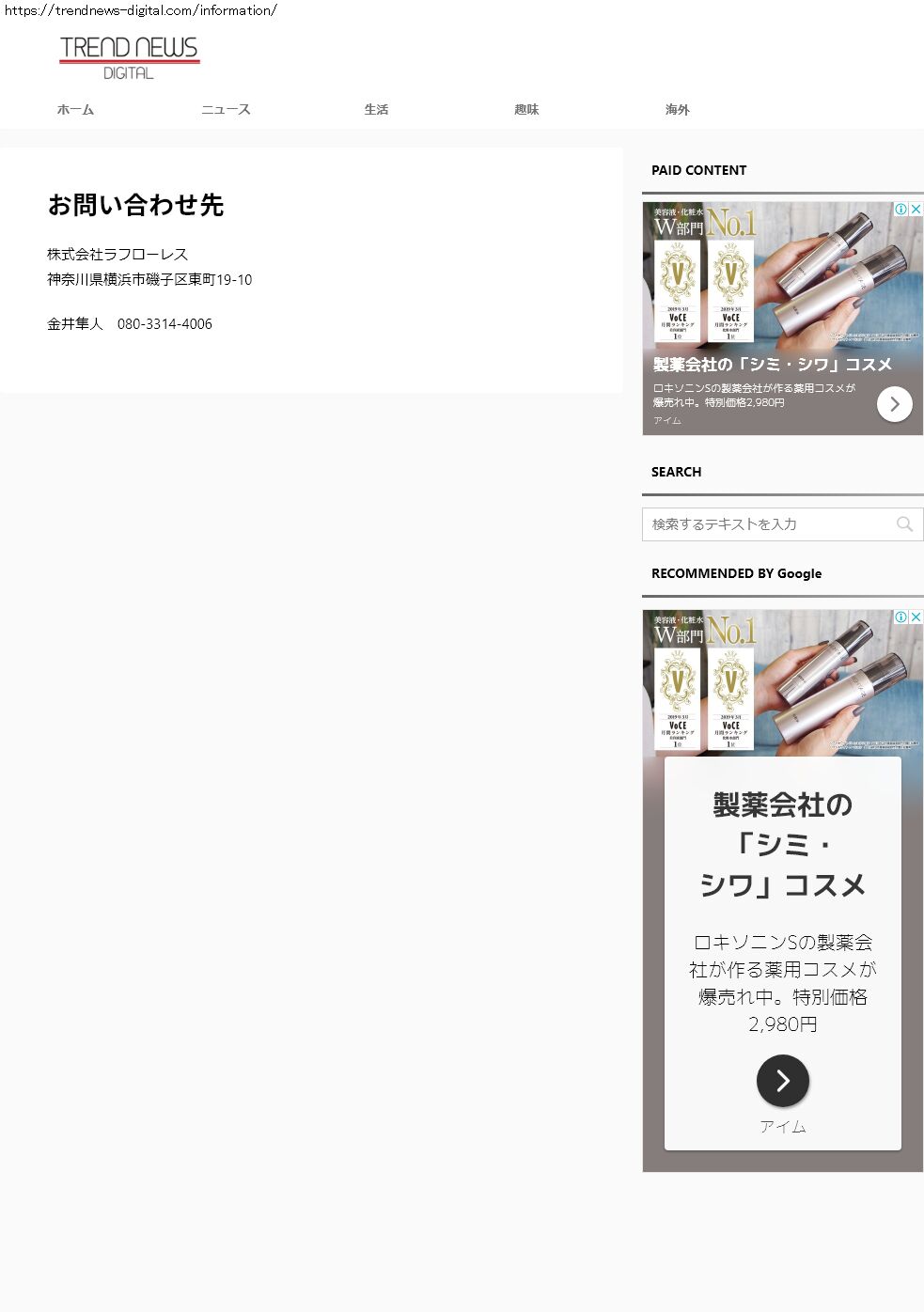Tap the Trend News Digital logo
This screenshot has height=1312, width=924.
click(x=130, y=58)
